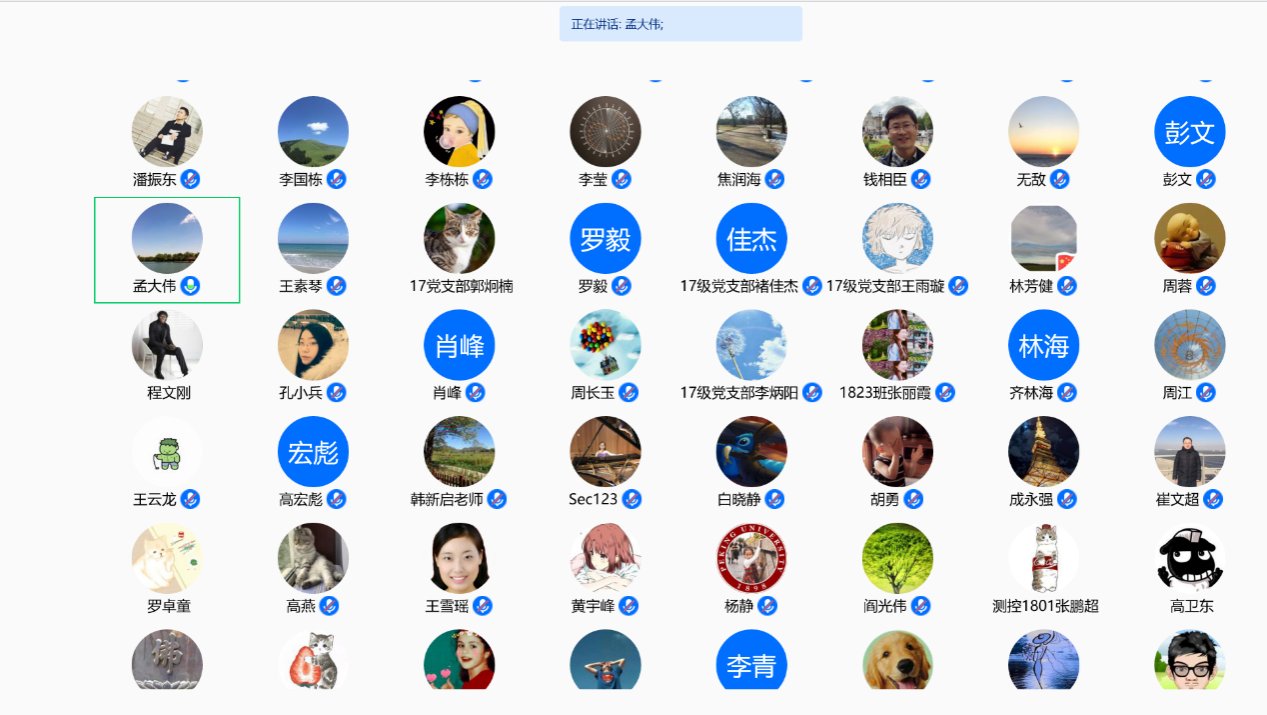Open 钱相臣's participant tile
Image resolution: width=1267 pixels, height=715 pixels.
point(897,132)
